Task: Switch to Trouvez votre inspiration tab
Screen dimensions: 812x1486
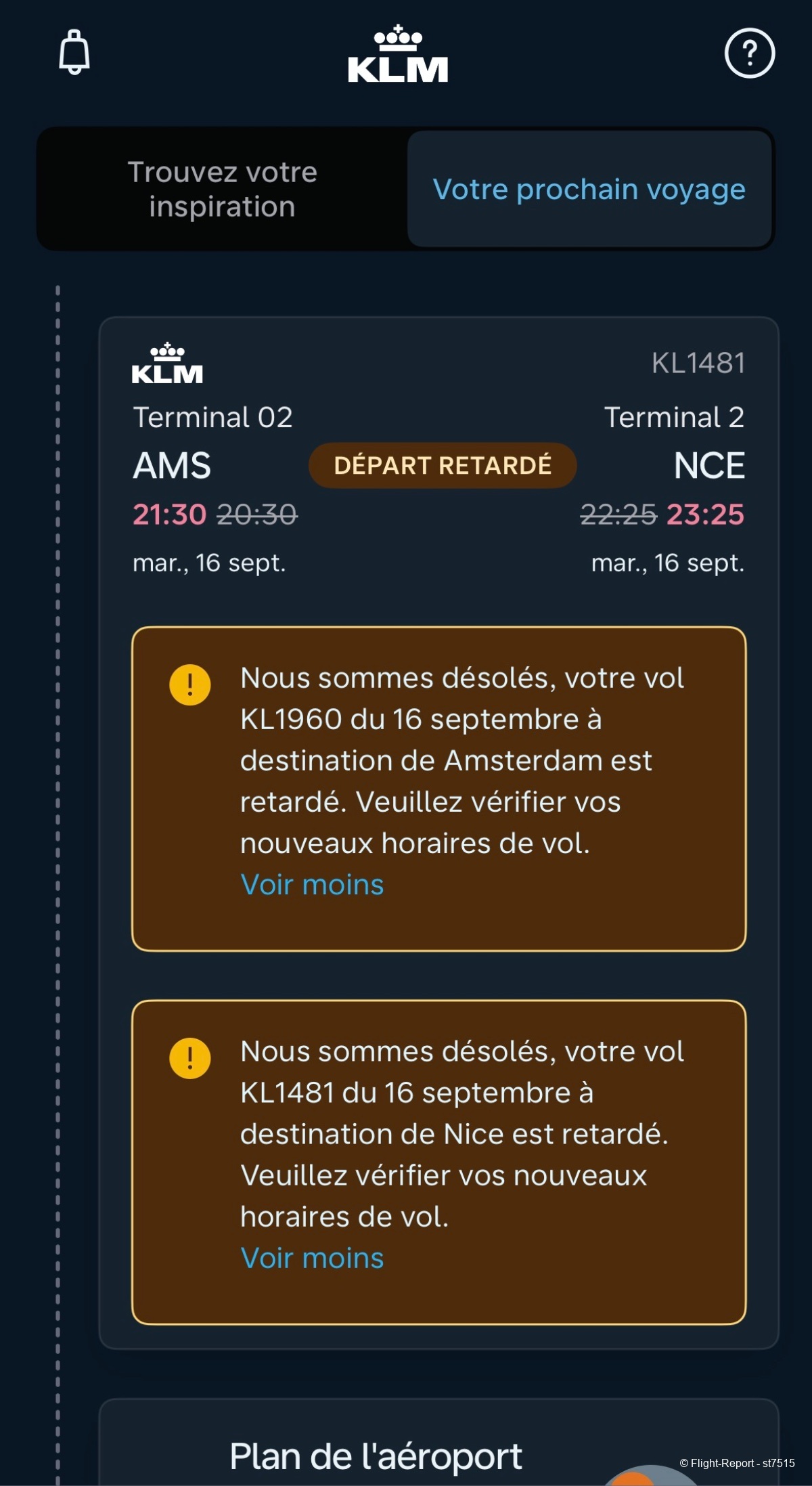Action: pyautogui.click(x=222, y=189)
